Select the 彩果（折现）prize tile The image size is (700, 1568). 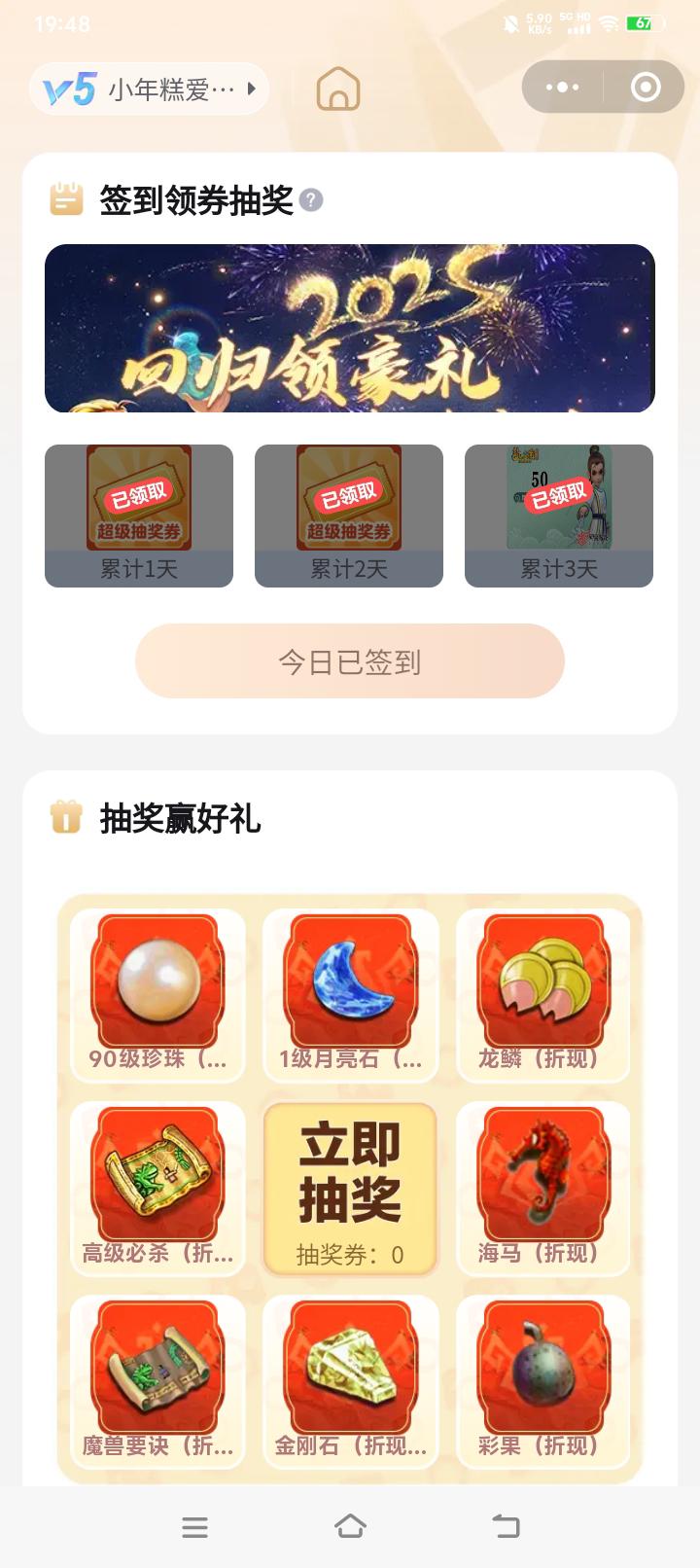pos(542,1381)
